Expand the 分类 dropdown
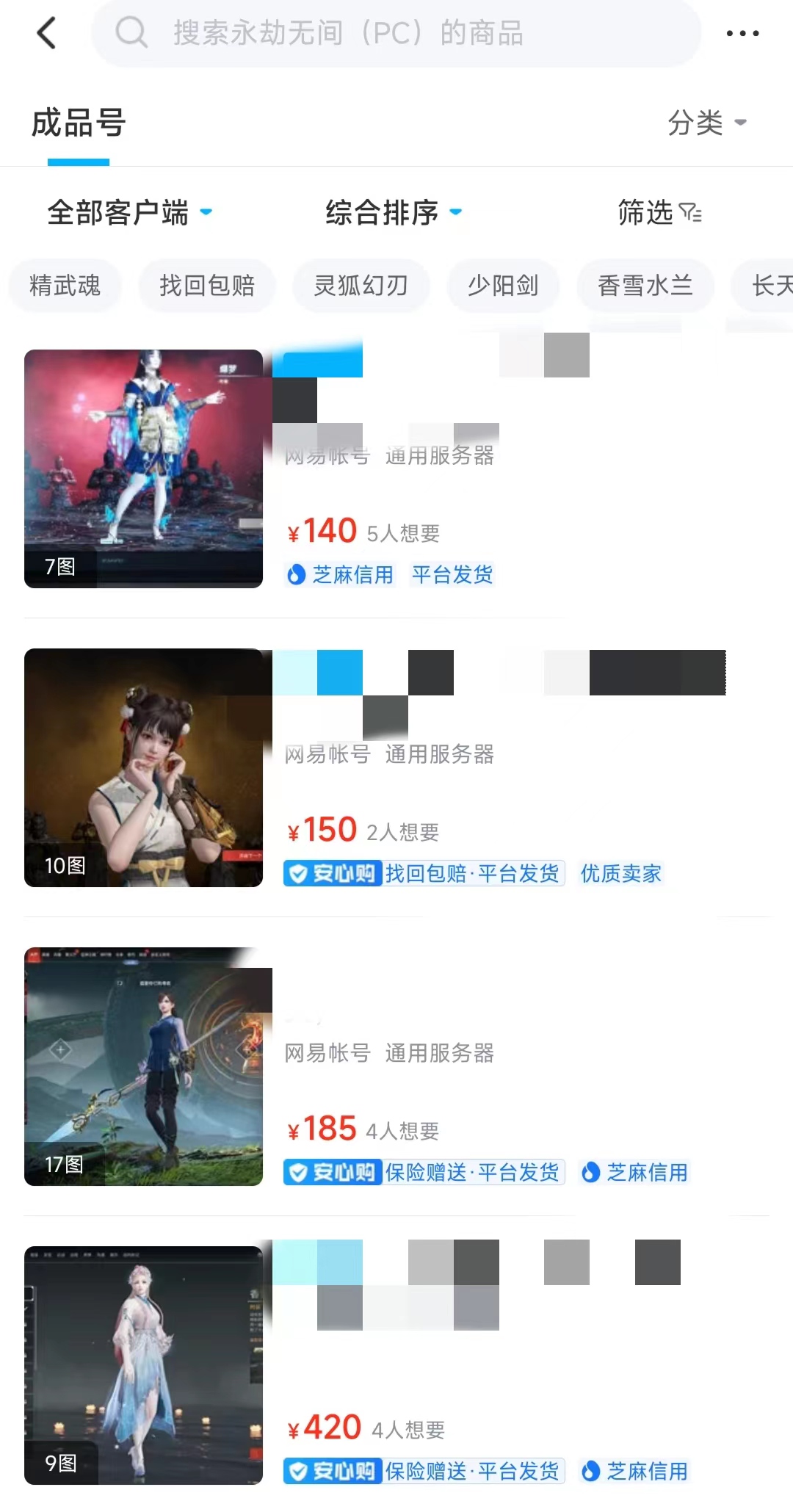793x1512 pixels. [706, 123]
